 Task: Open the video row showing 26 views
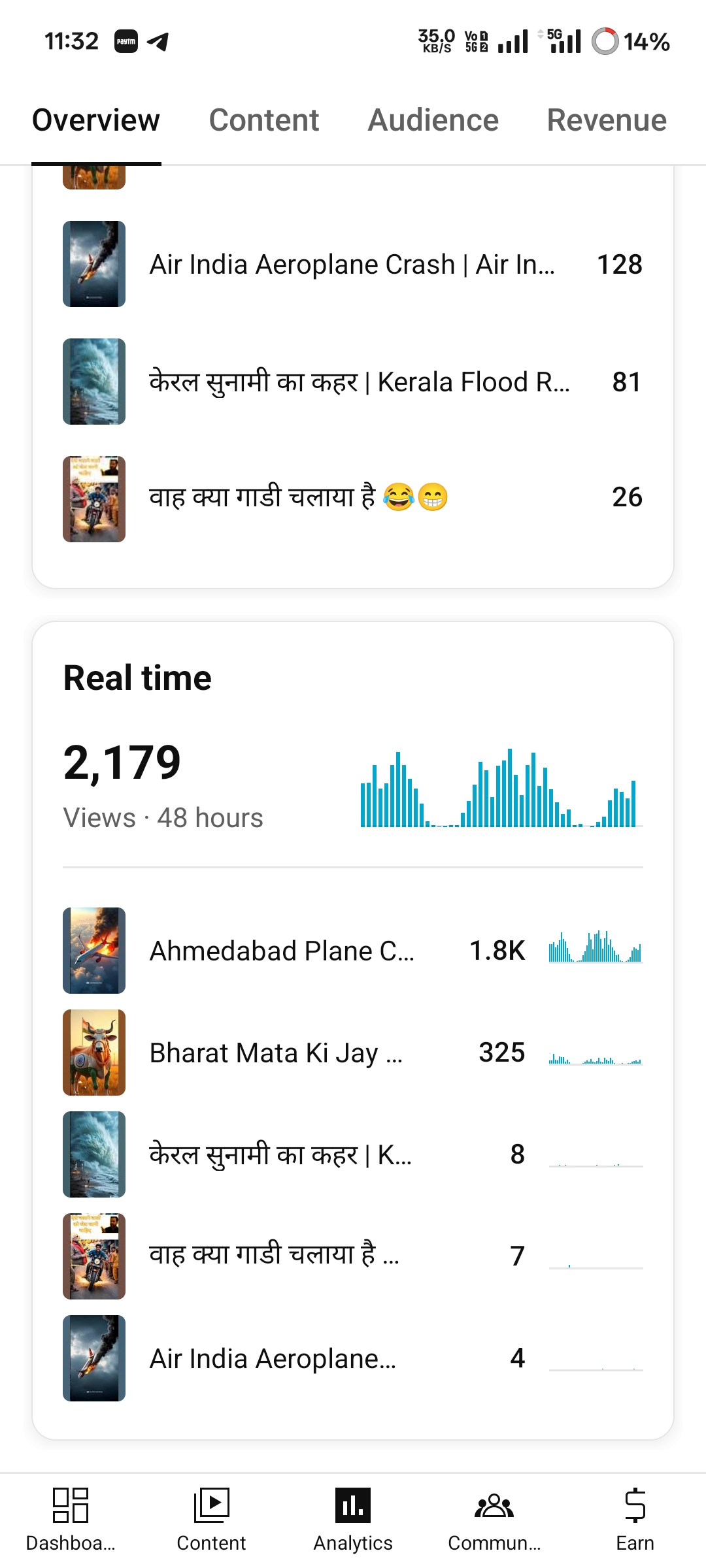tap(352, 498)
